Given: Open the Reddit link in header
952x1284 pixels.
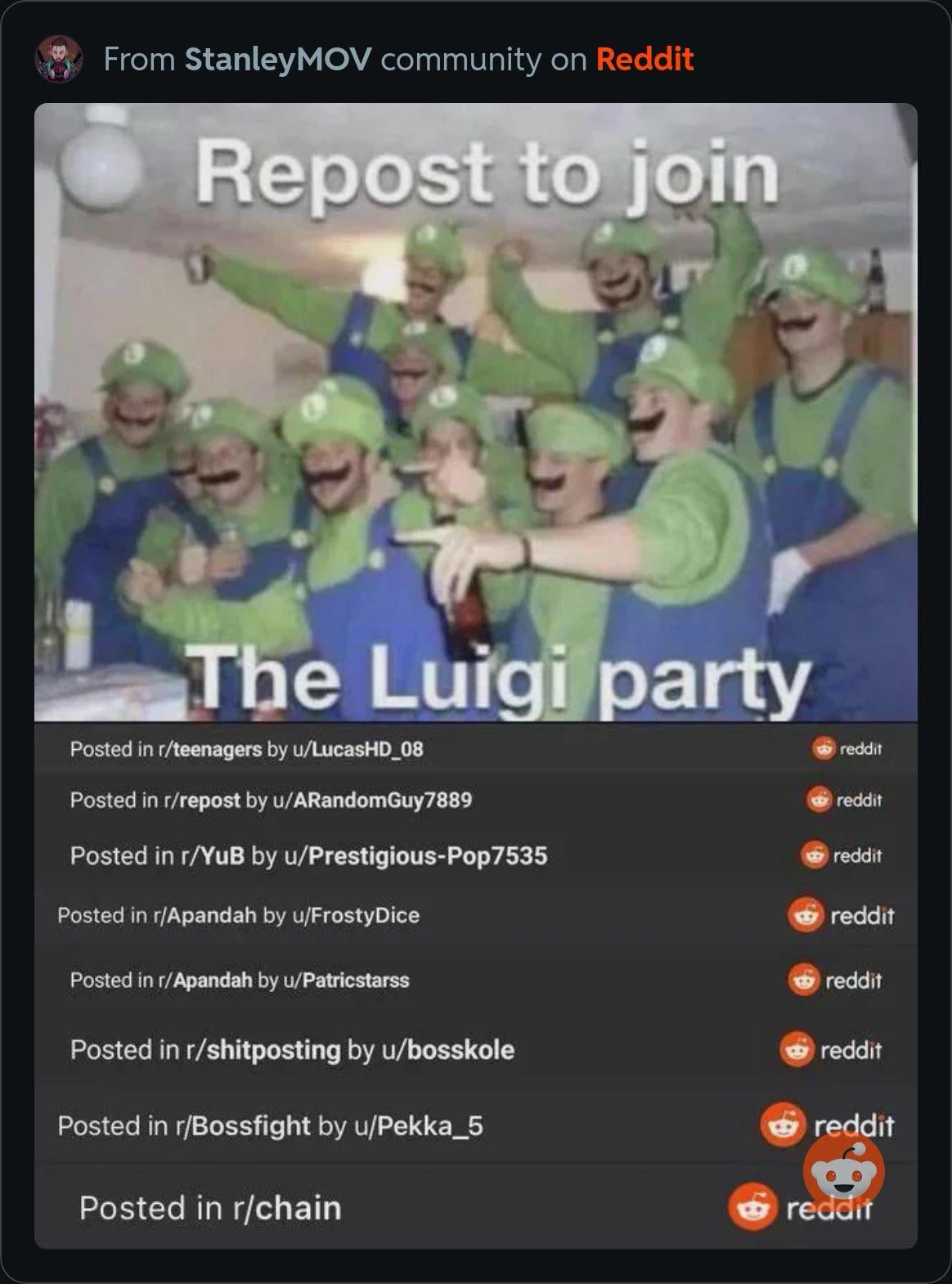Looking at the screenshot, I should tap(644, 60).
